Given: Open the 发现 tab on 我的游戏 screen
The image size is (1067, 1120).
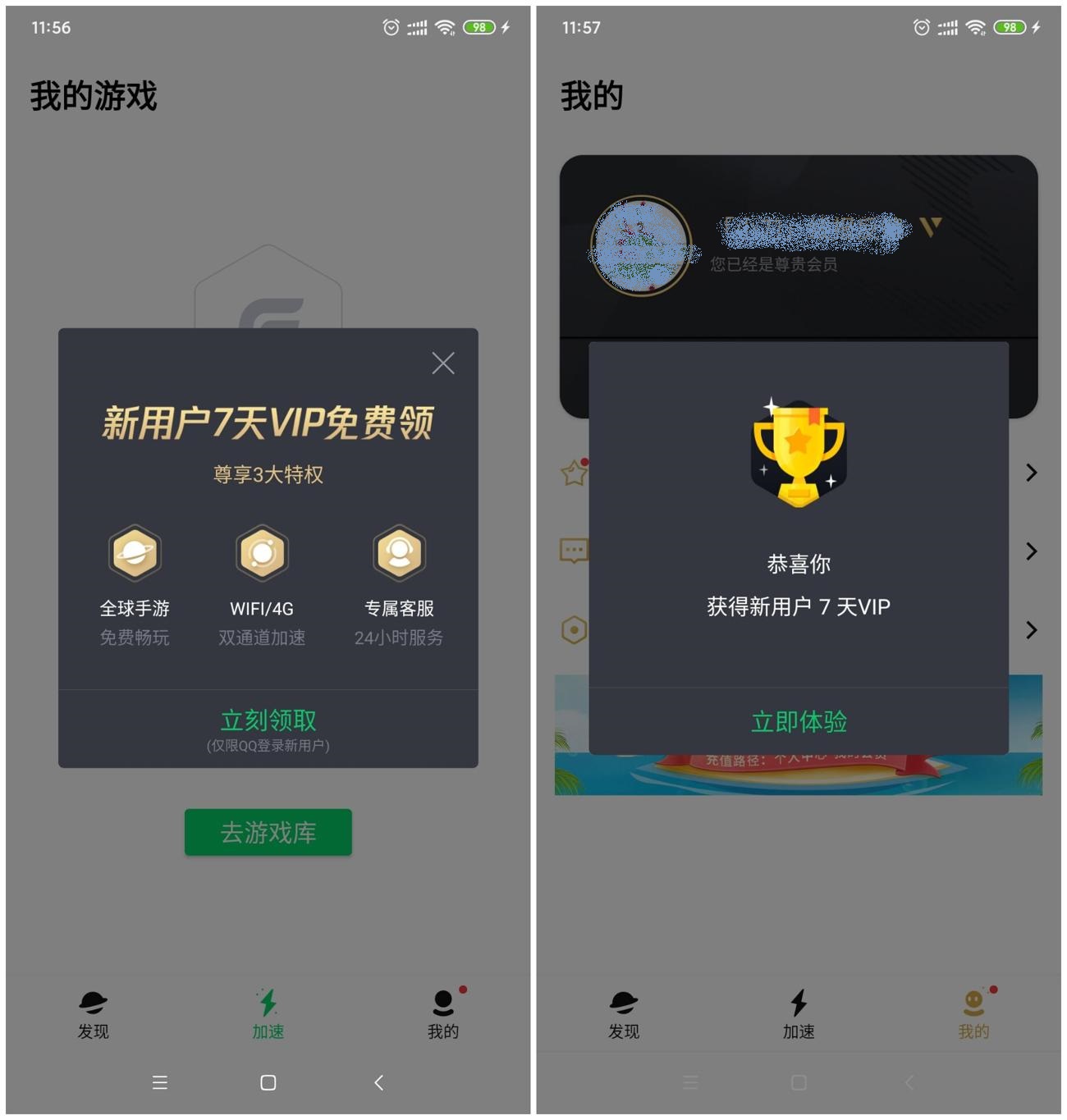Looking at the screenshot, I should coord(93,1013).
